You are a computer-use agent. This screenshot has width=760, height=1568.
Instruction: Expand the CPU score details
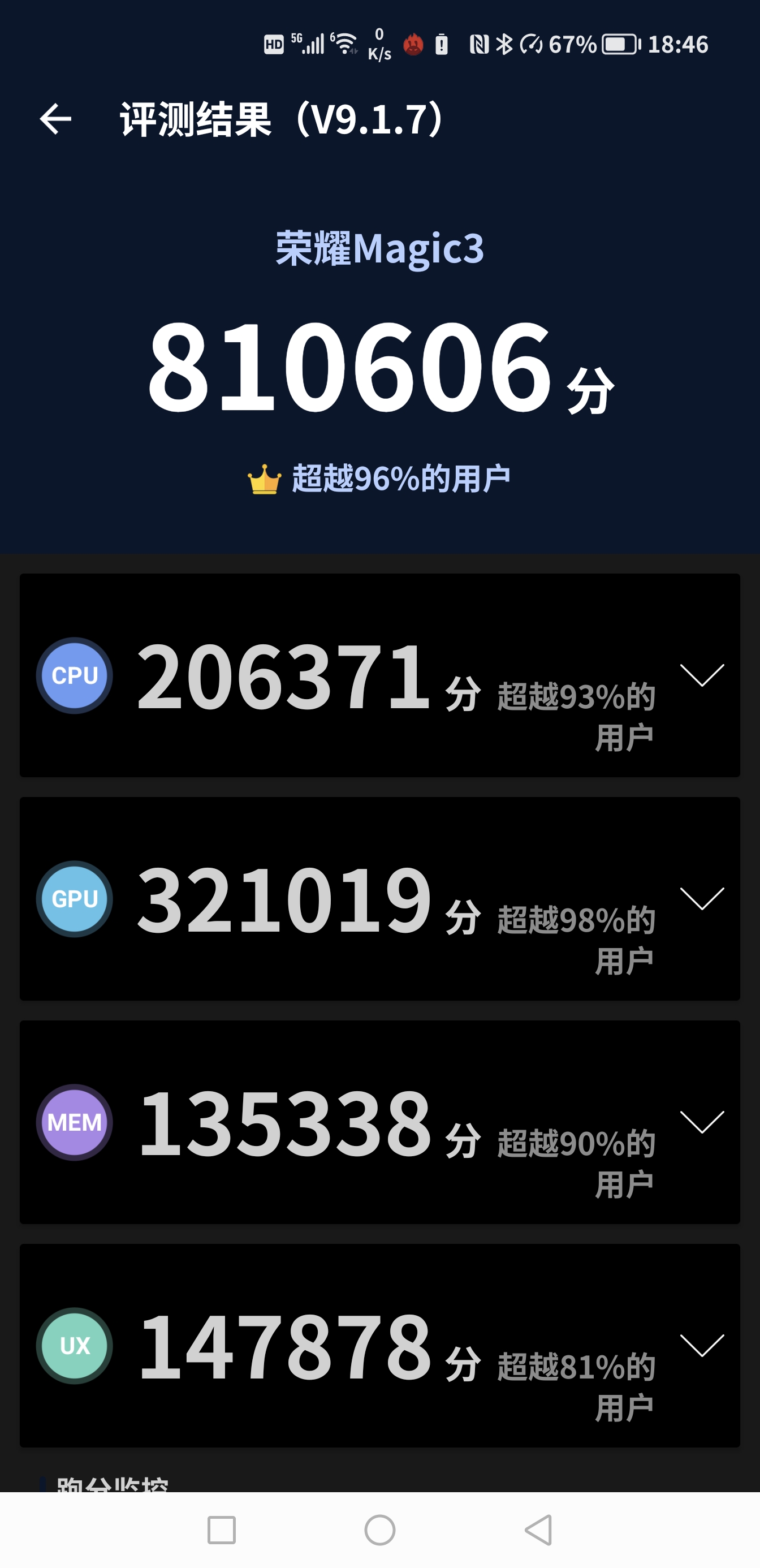702,675
